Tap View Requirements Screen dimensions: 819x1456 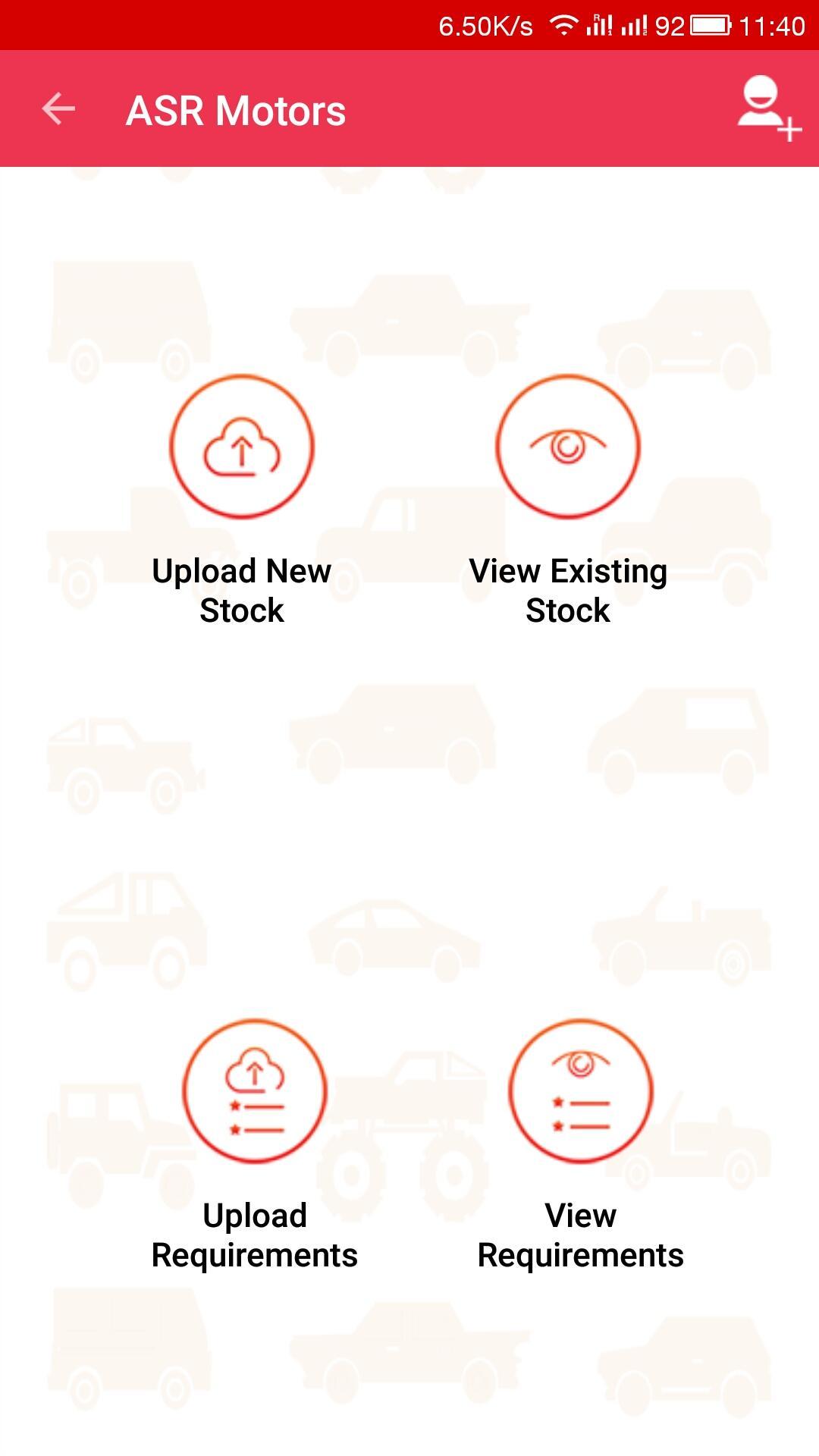point(580,1092)
